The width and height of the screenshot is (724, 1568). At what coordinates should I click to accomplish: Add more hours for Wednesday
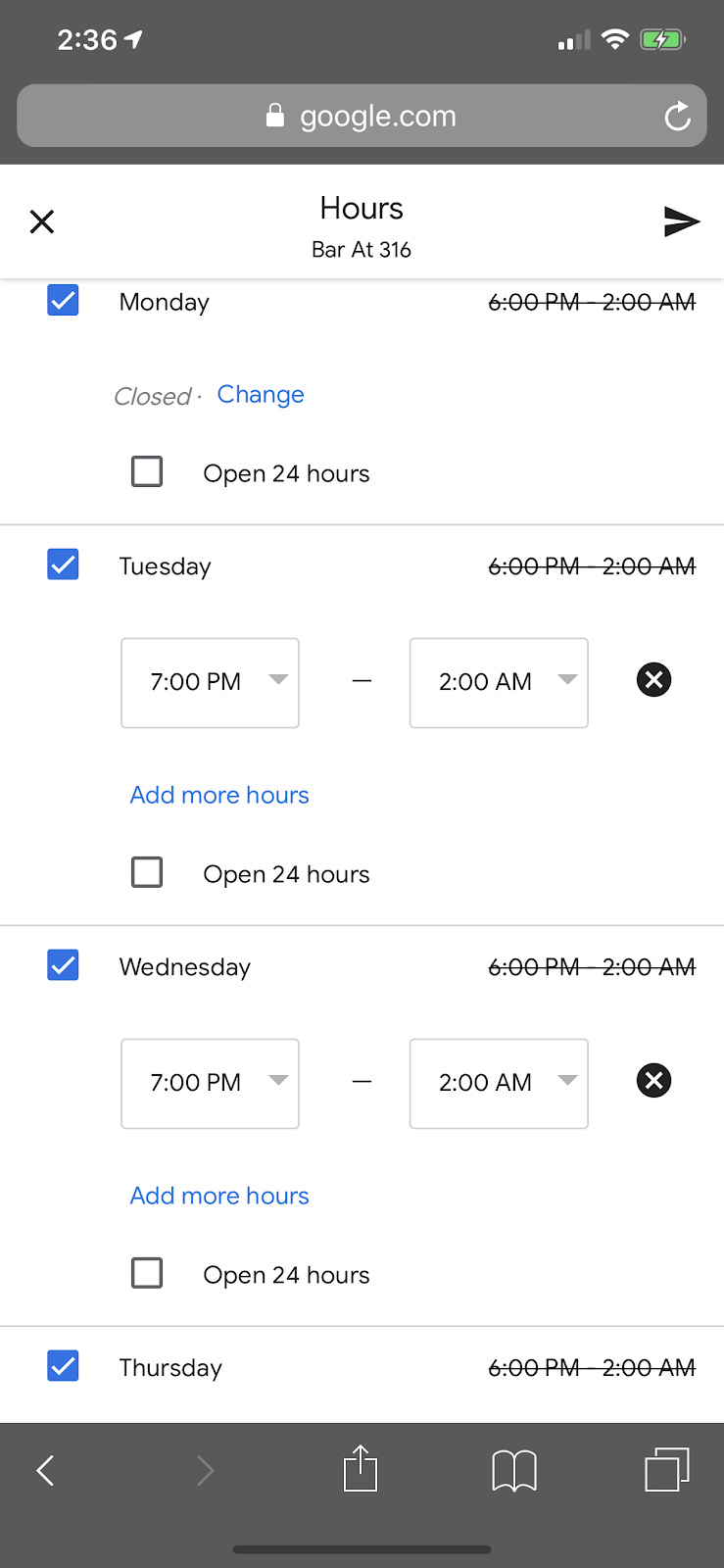pos(219,1196)
